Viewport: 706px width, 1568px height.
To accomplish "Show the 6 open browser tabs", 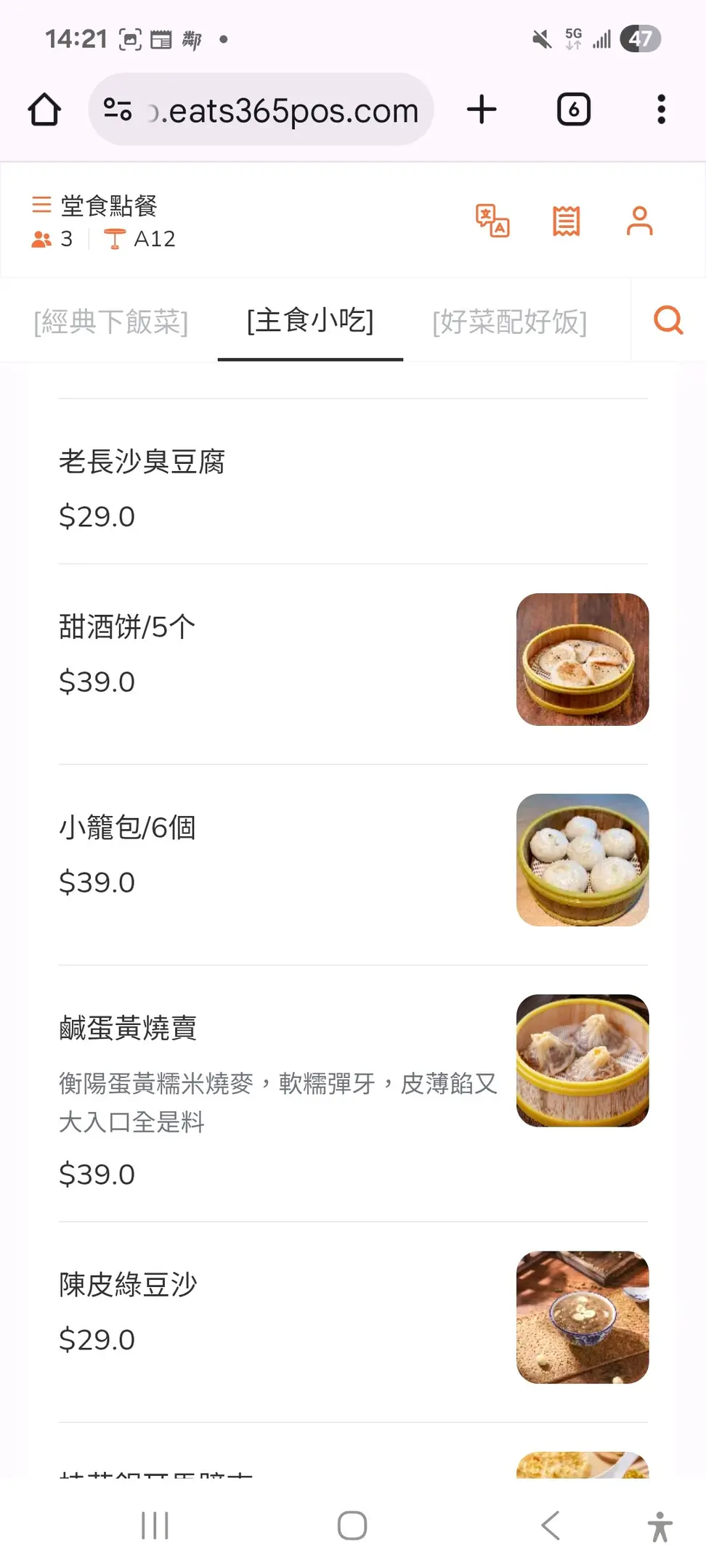I will (x=574, y=110).
